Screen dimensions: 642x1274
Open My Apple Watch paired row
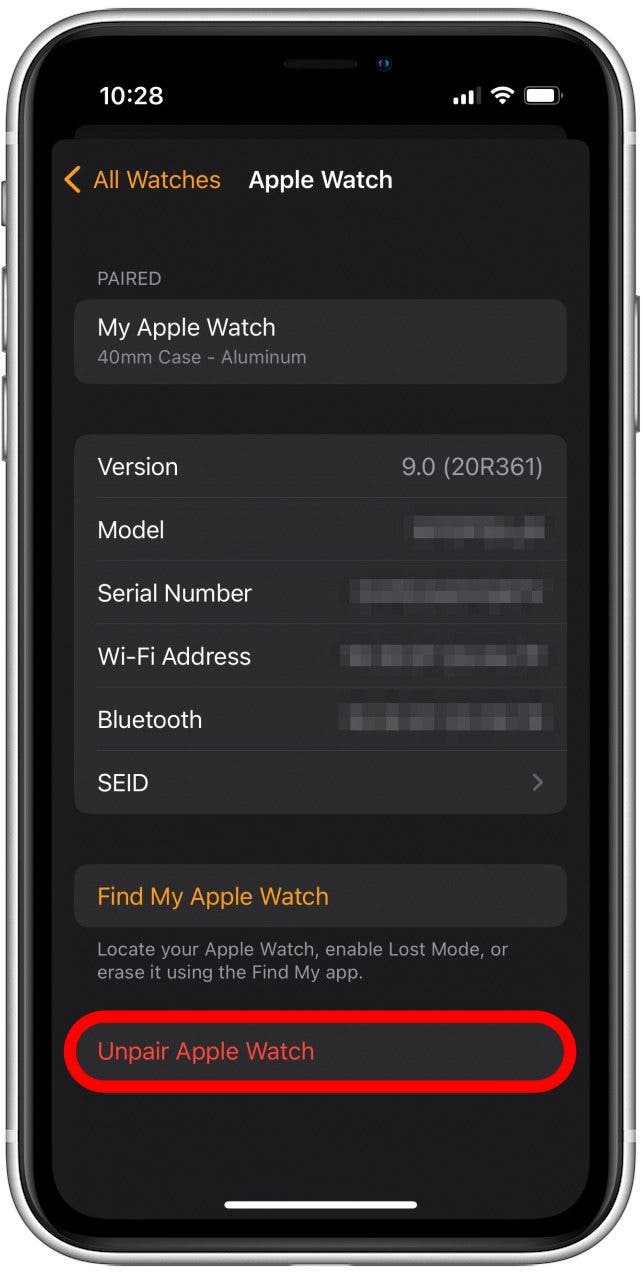click(320, 341)
